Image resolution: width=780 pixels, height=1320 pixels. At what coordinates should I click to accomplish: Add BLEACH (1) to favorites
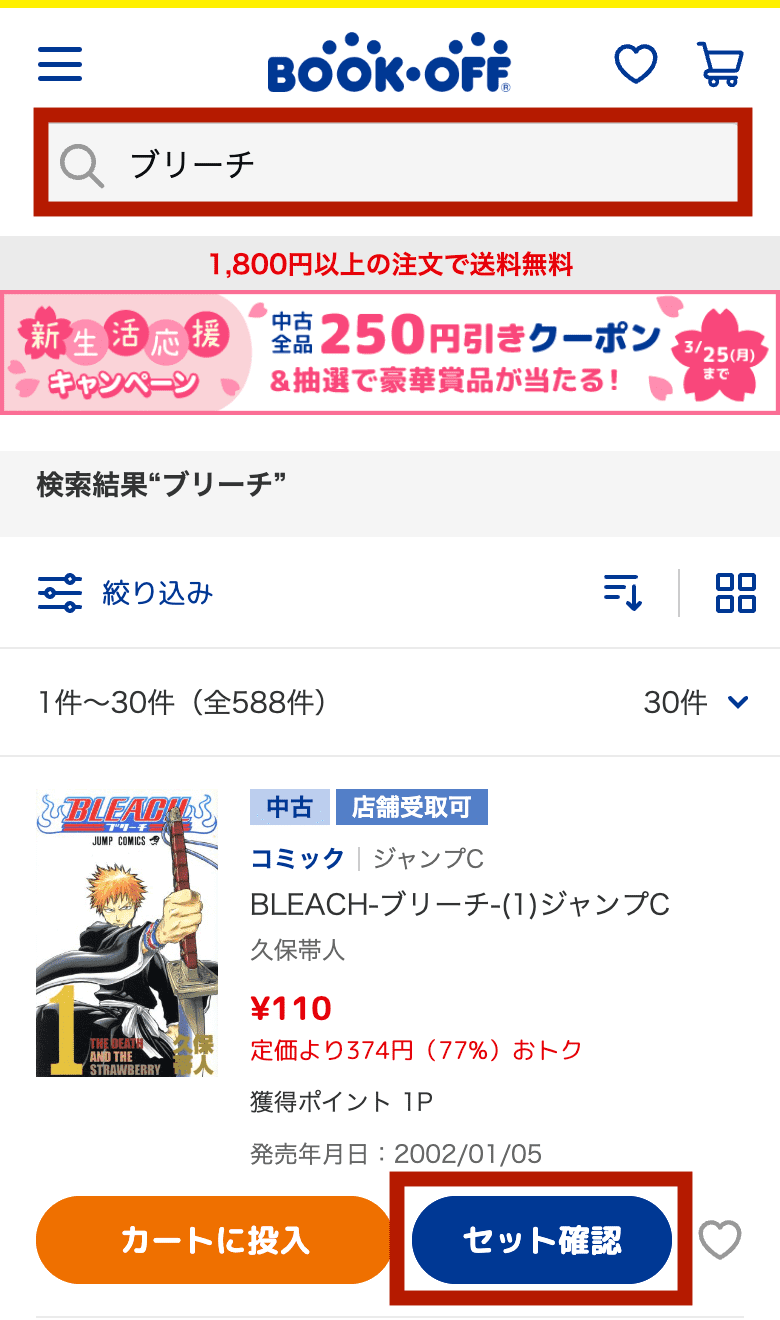pos(720,1240)
